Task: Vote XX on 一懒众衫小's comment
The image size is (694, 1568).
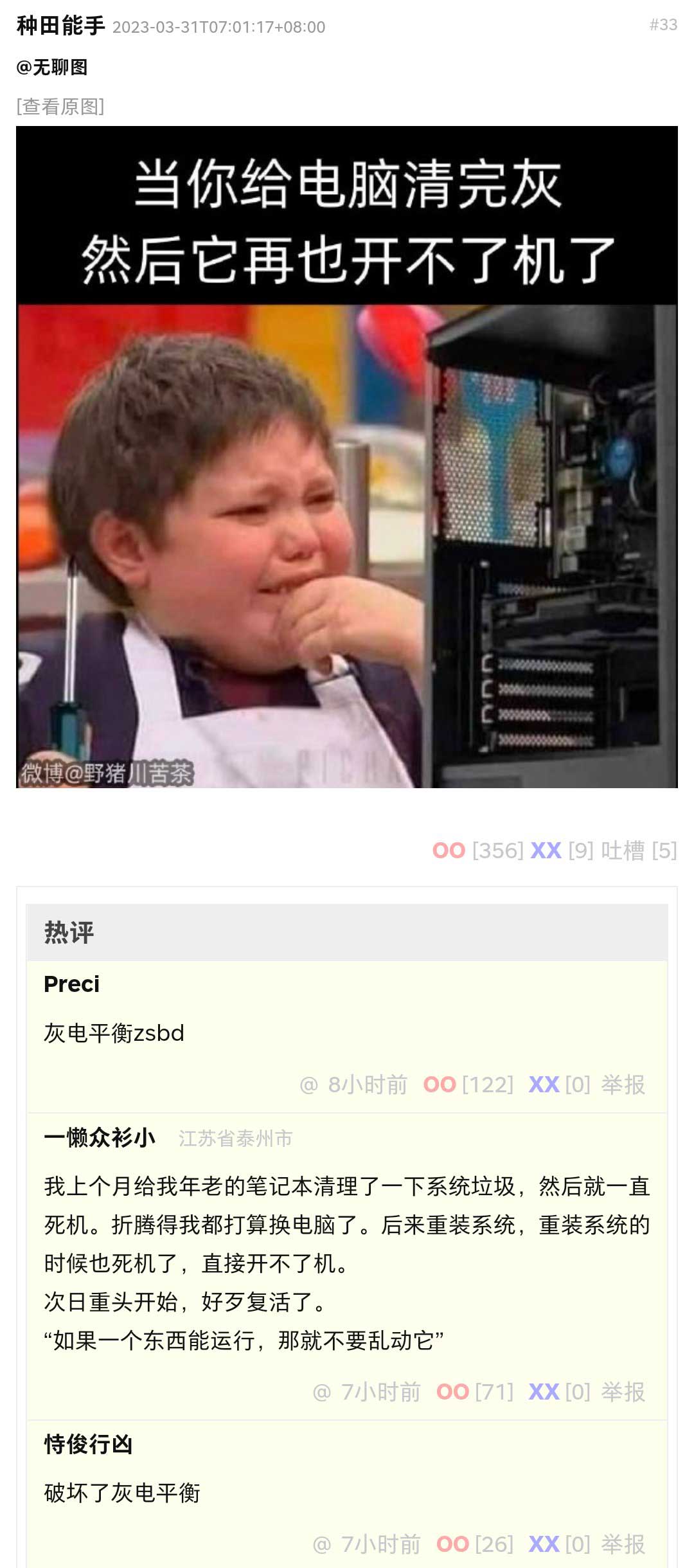Action: pyautogui.click(x=544, y=1392)
